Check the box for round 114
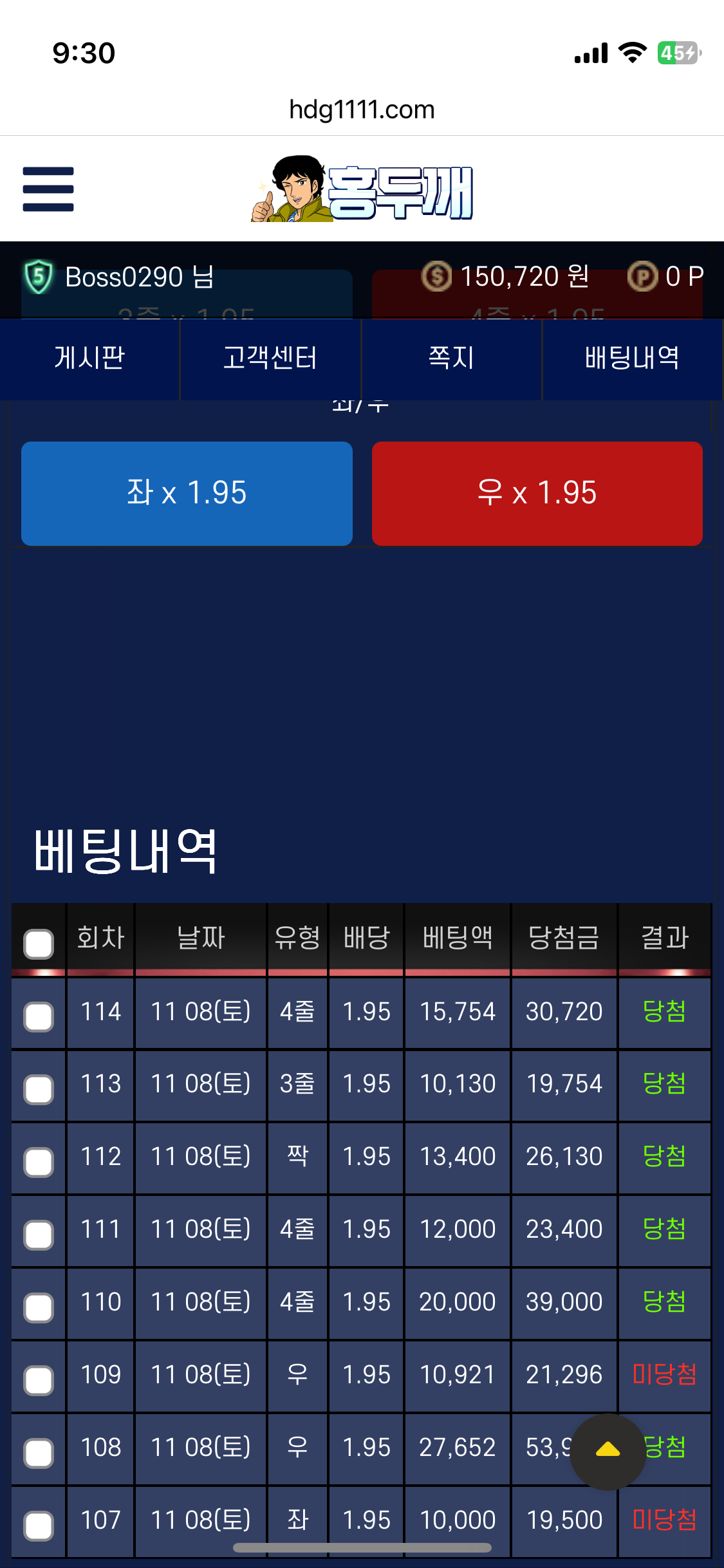724x1568 pixels. [x=39, y=1017]
